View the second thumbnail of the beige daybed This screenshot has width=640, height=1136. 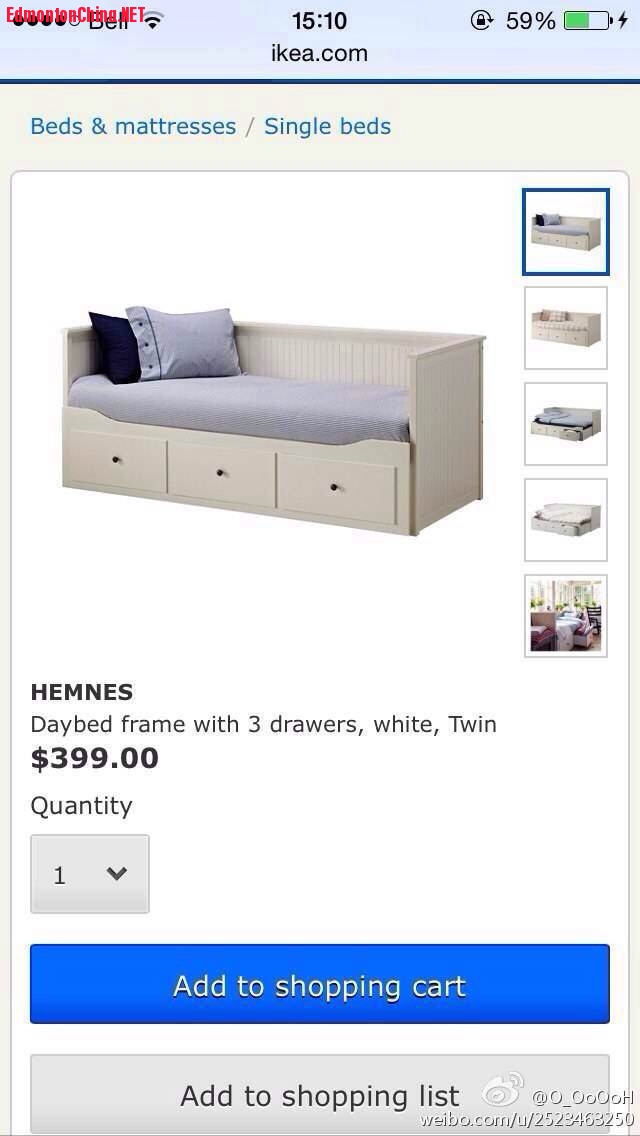point(565,328)
